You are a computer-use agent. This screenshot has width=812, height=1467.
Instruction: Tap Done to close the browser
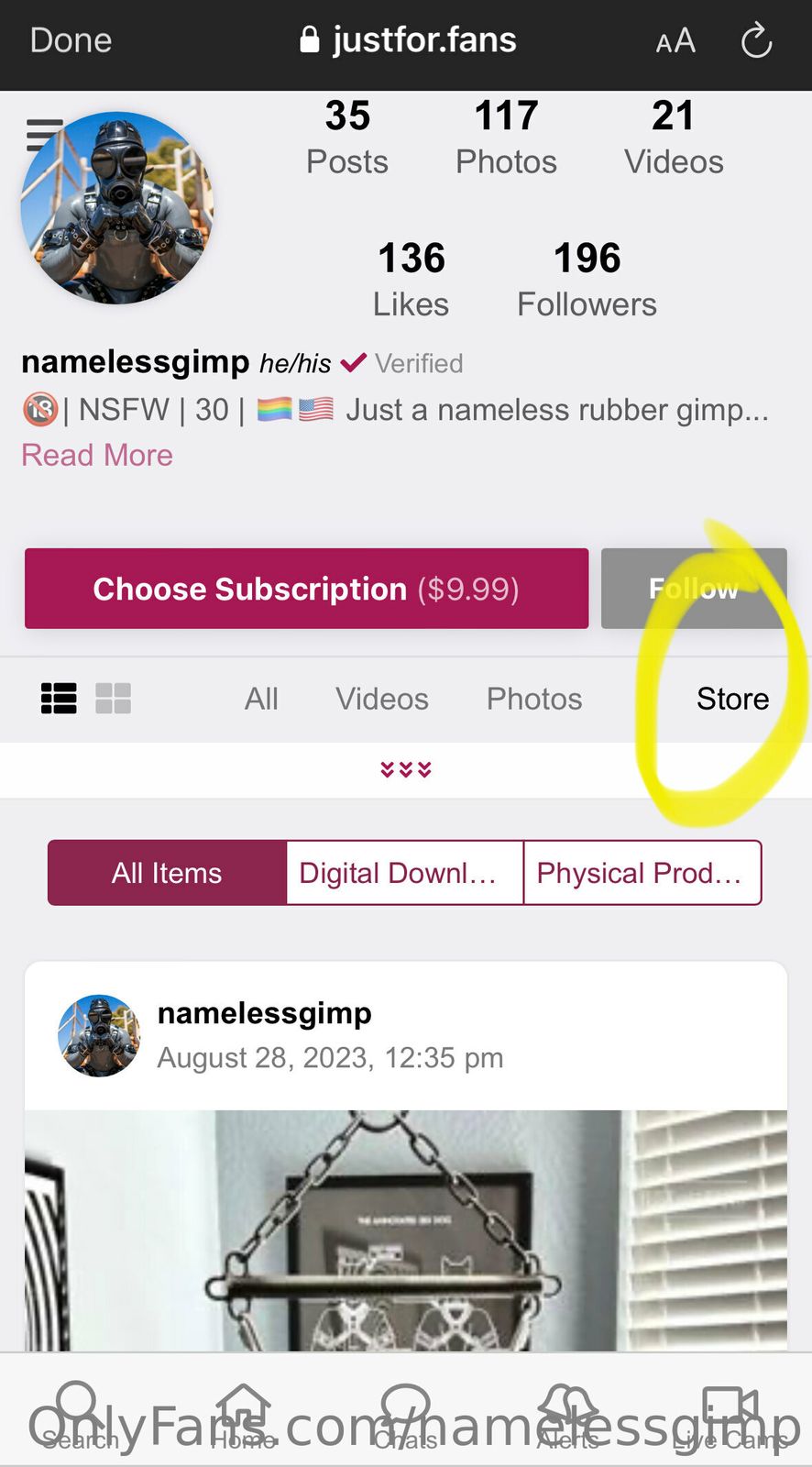tap(71, 40)
